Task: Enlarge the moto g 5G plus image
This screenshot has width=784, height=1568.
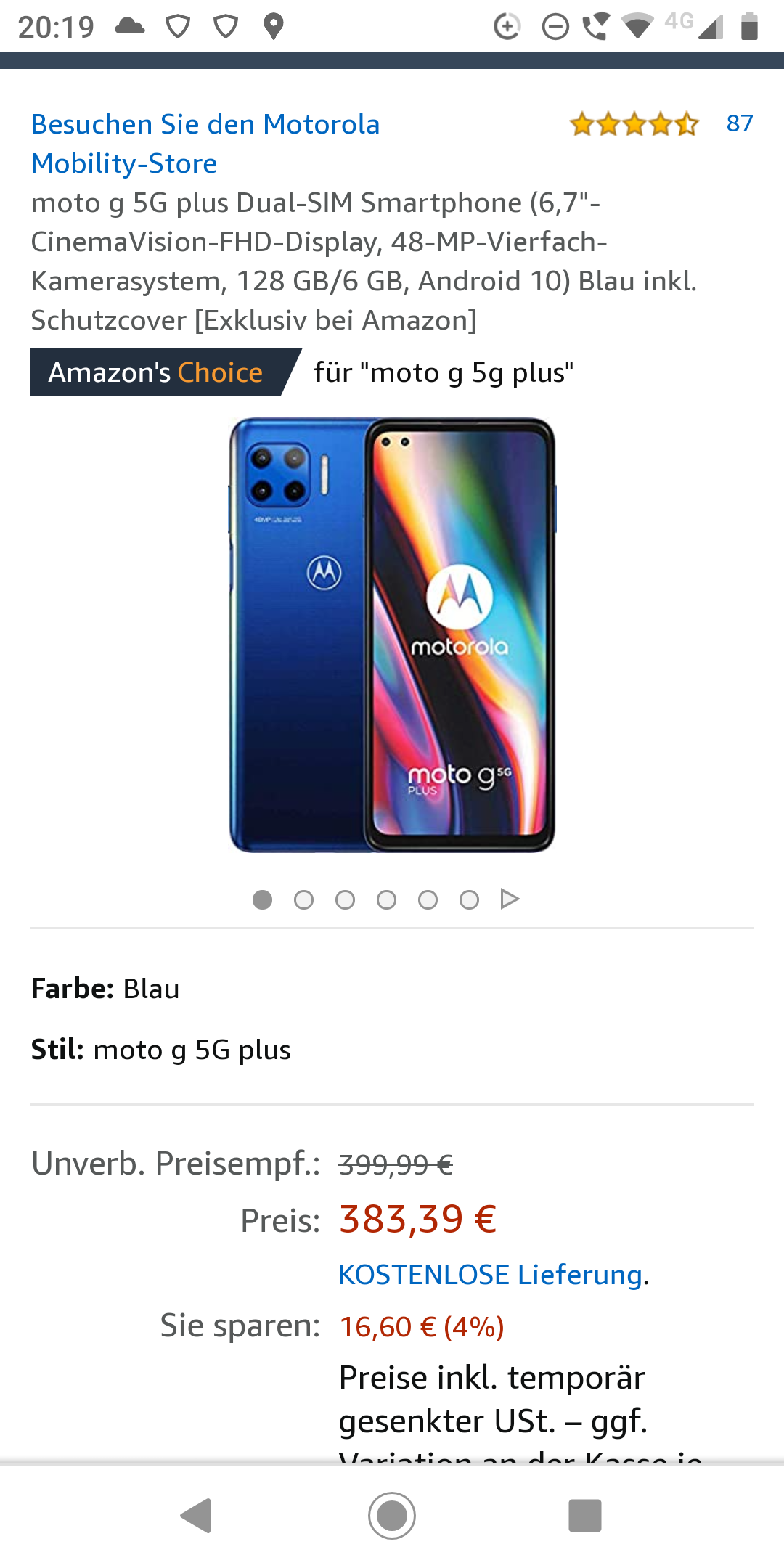Action: (x=392, y=634)
